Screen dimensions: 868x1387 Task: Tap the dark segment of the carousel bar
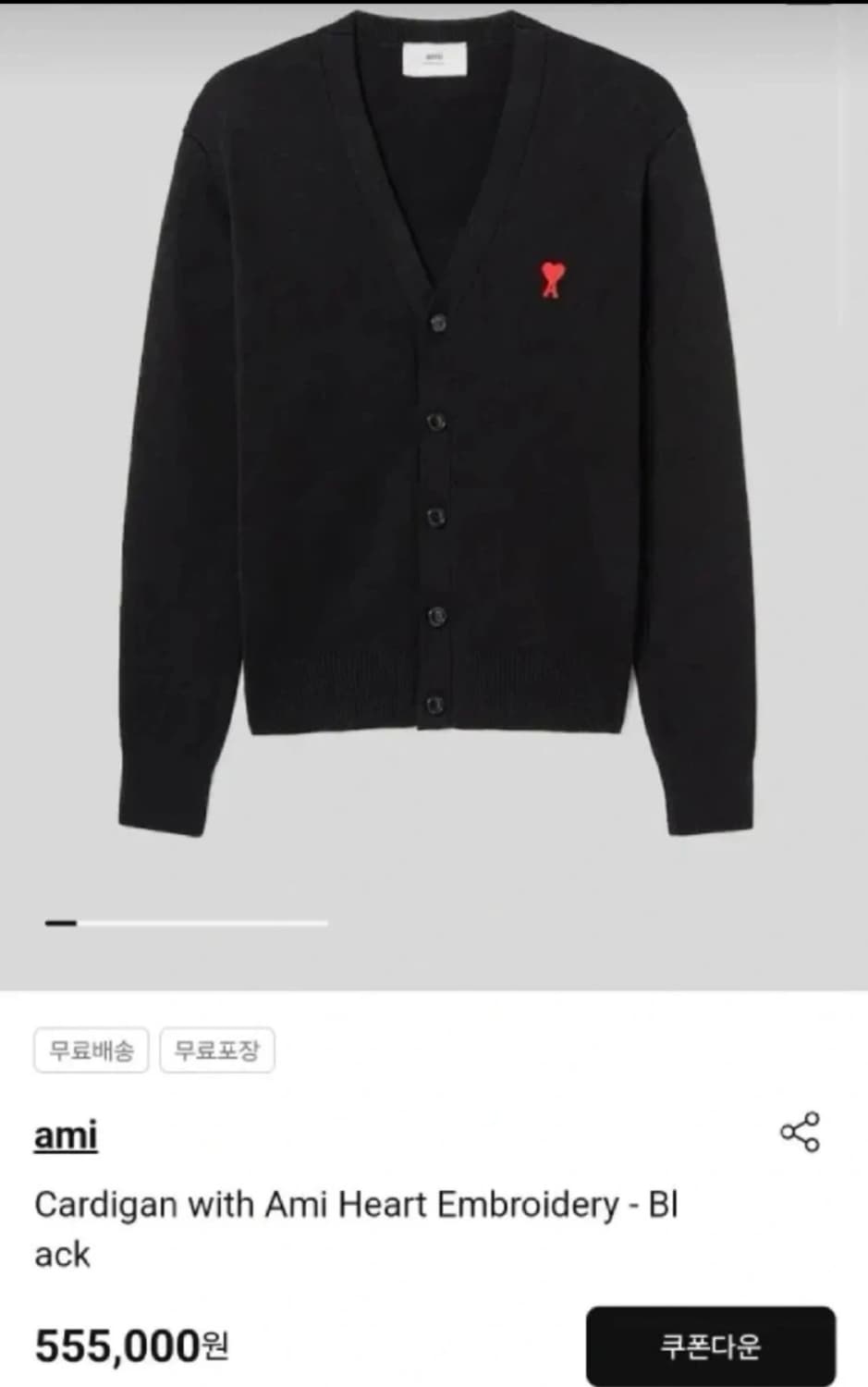61,922
